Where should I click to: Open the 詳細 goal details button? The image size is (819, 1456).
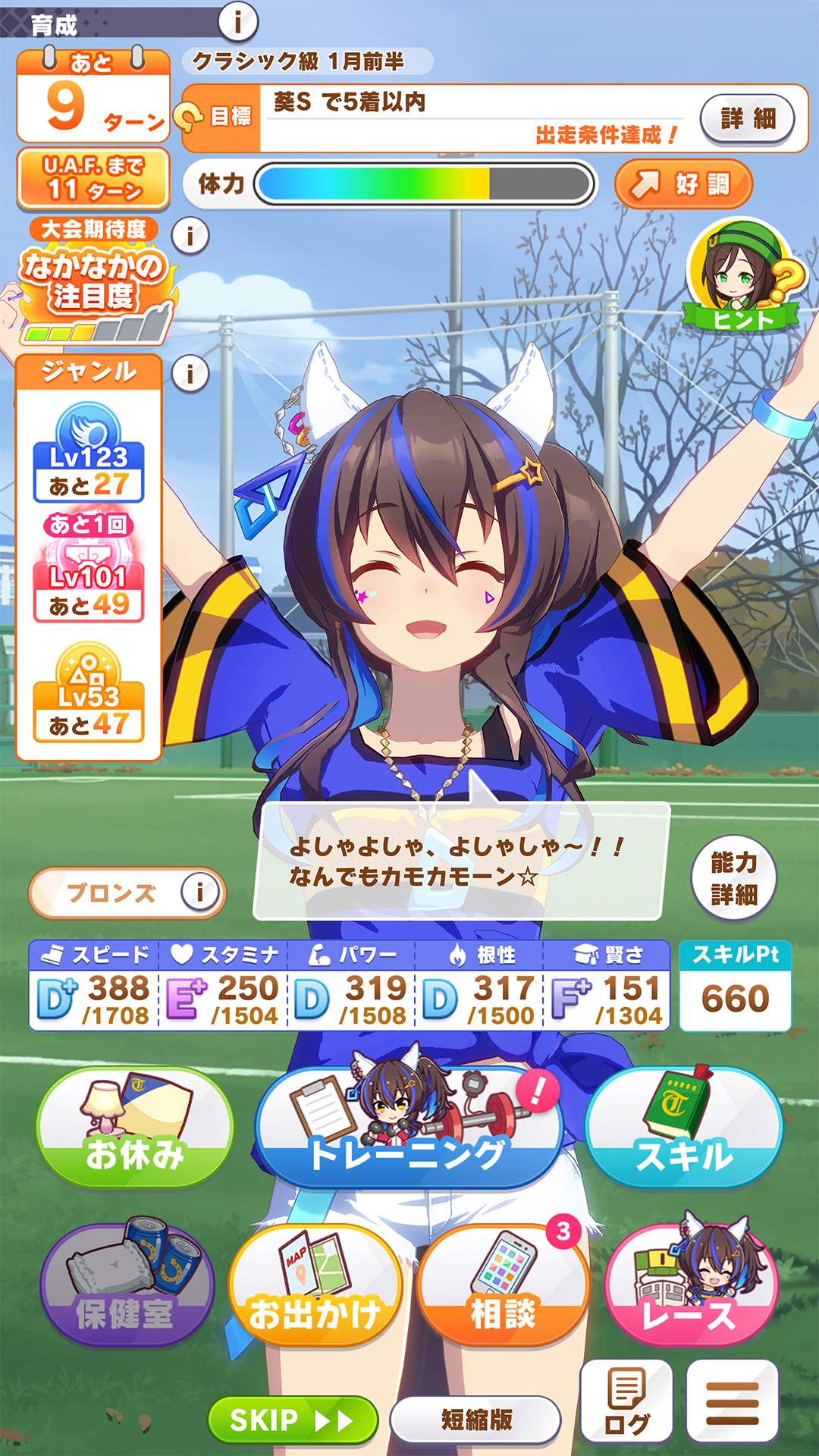tap(747, 118)
